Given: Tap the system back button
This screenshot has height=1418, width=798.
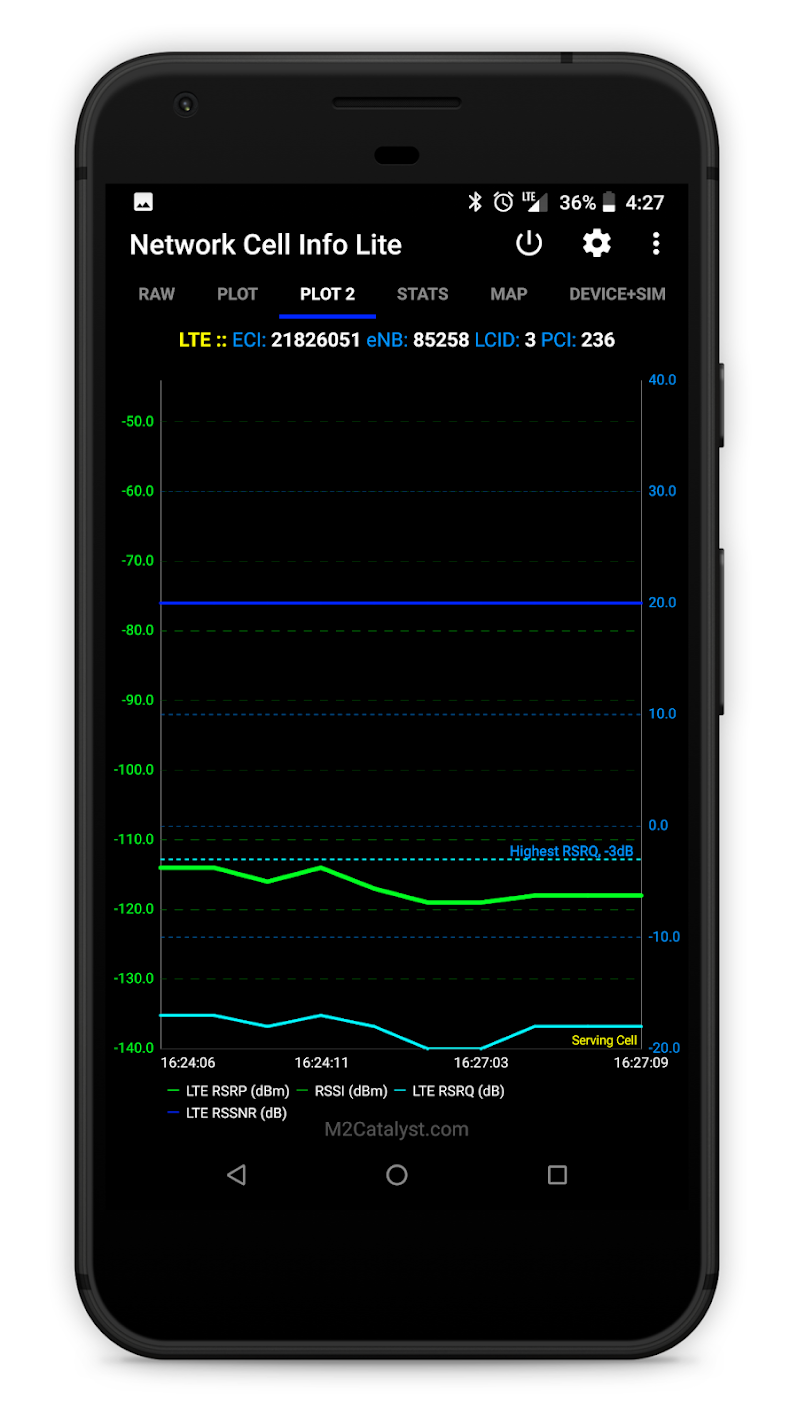Looking at the screenshot, I should tap(236, 1175).
